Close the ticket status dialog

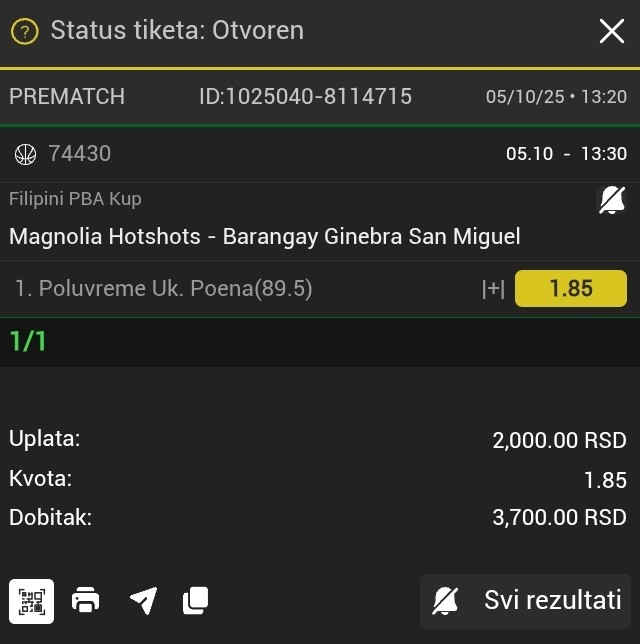coord(611,31)
